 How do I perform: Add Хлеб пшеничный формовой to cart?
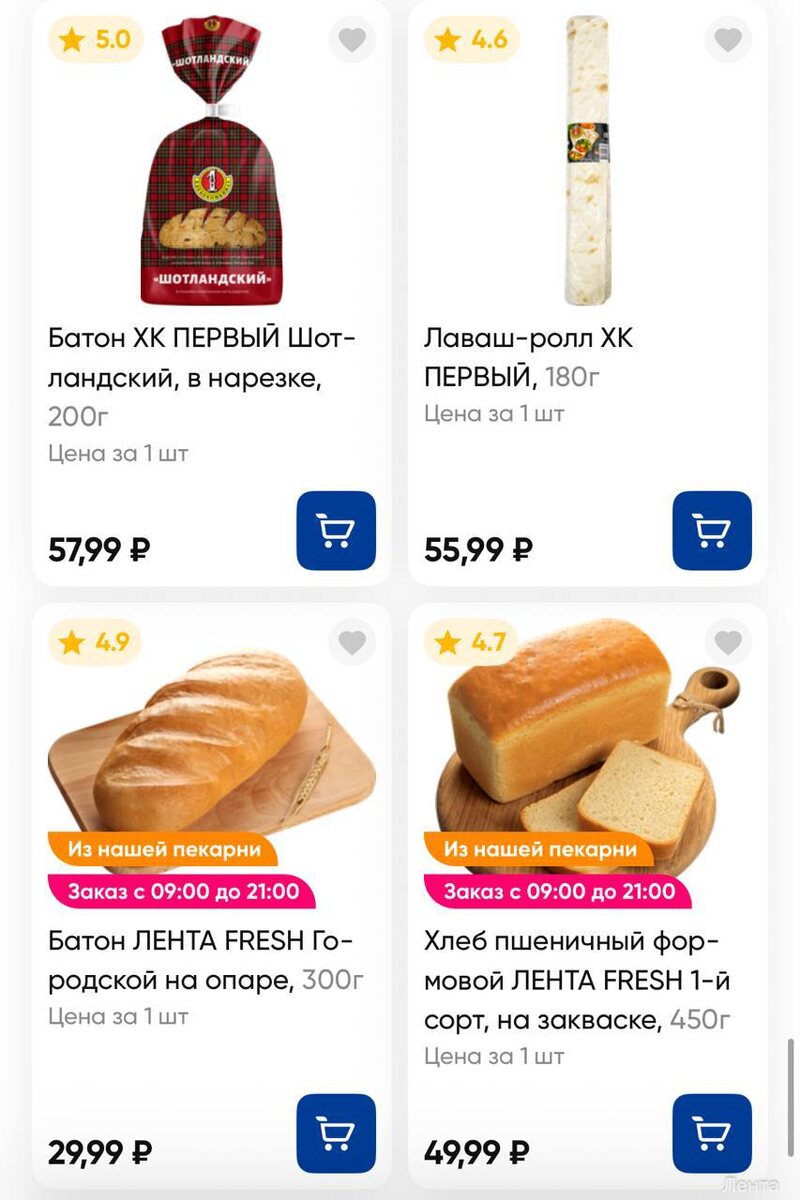tap(712, 1133)
